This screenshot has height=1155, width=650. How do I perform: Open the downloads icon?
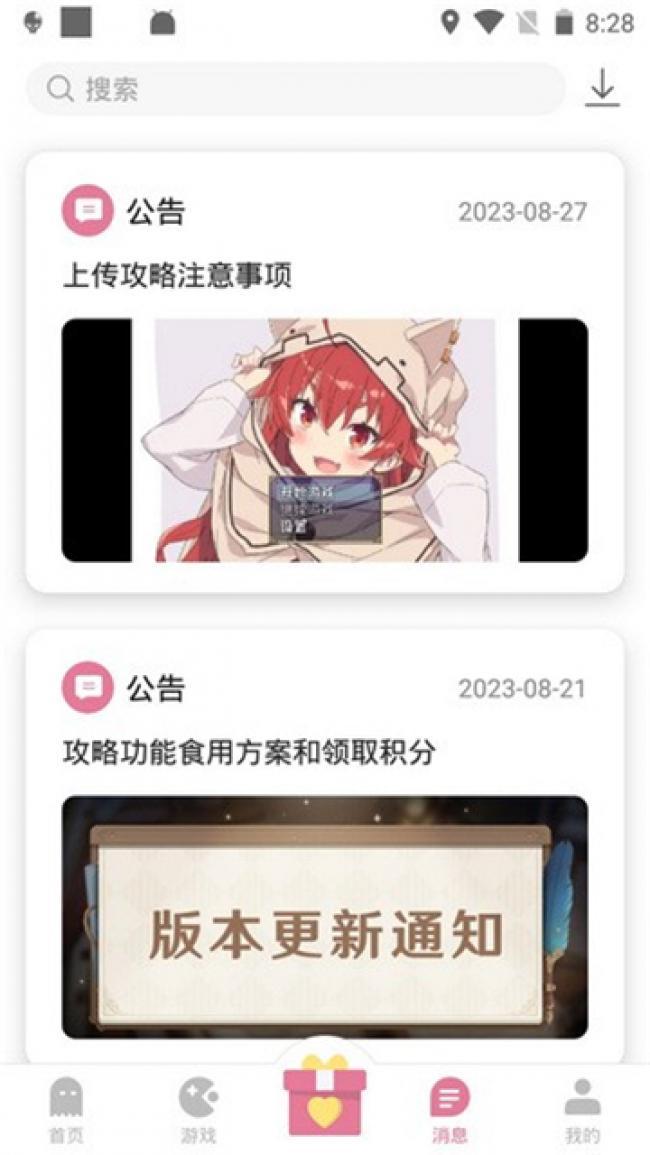602,88
